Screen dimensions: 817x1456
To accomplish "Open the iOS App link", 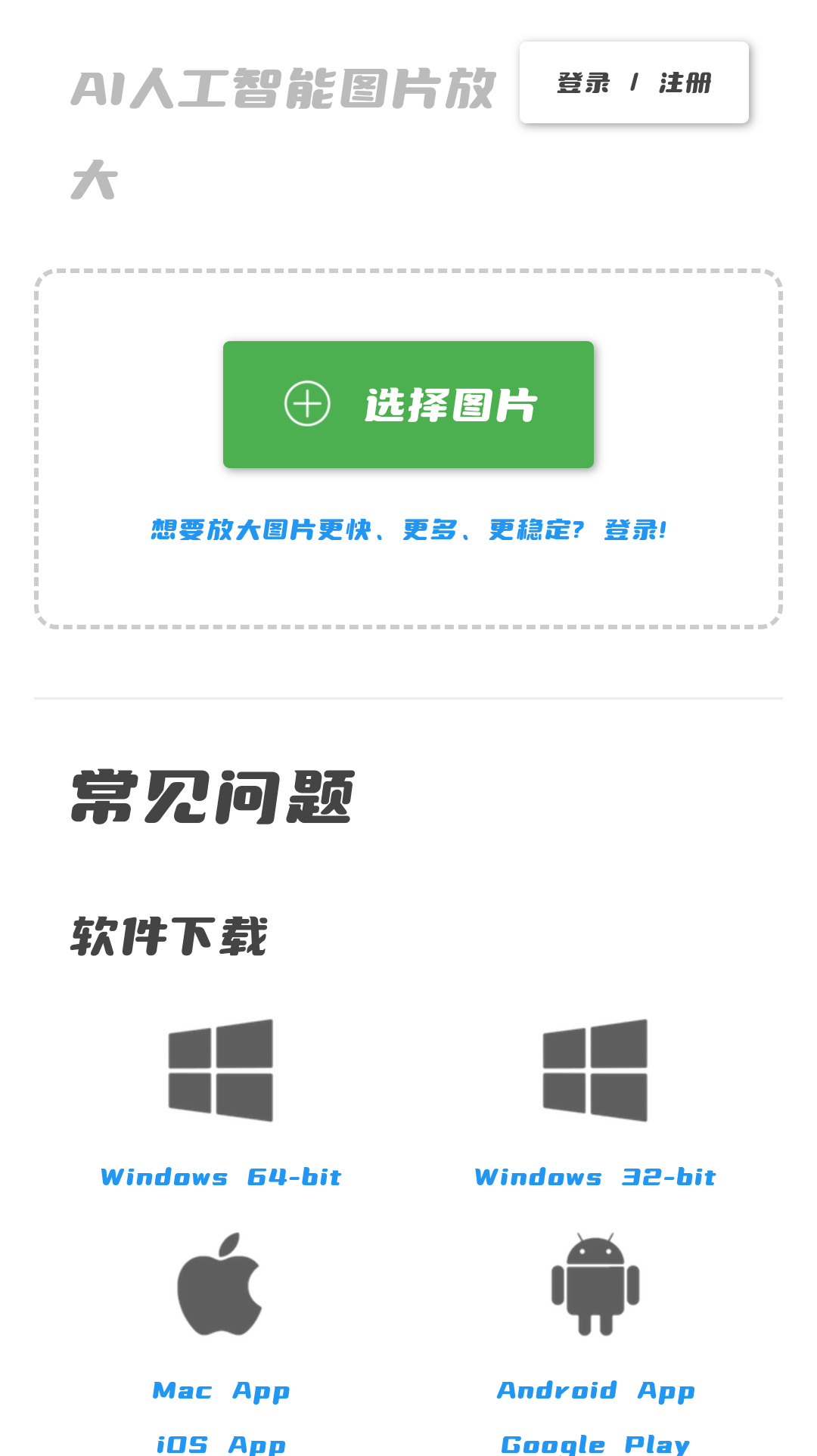I will [x=221, y=1443].
